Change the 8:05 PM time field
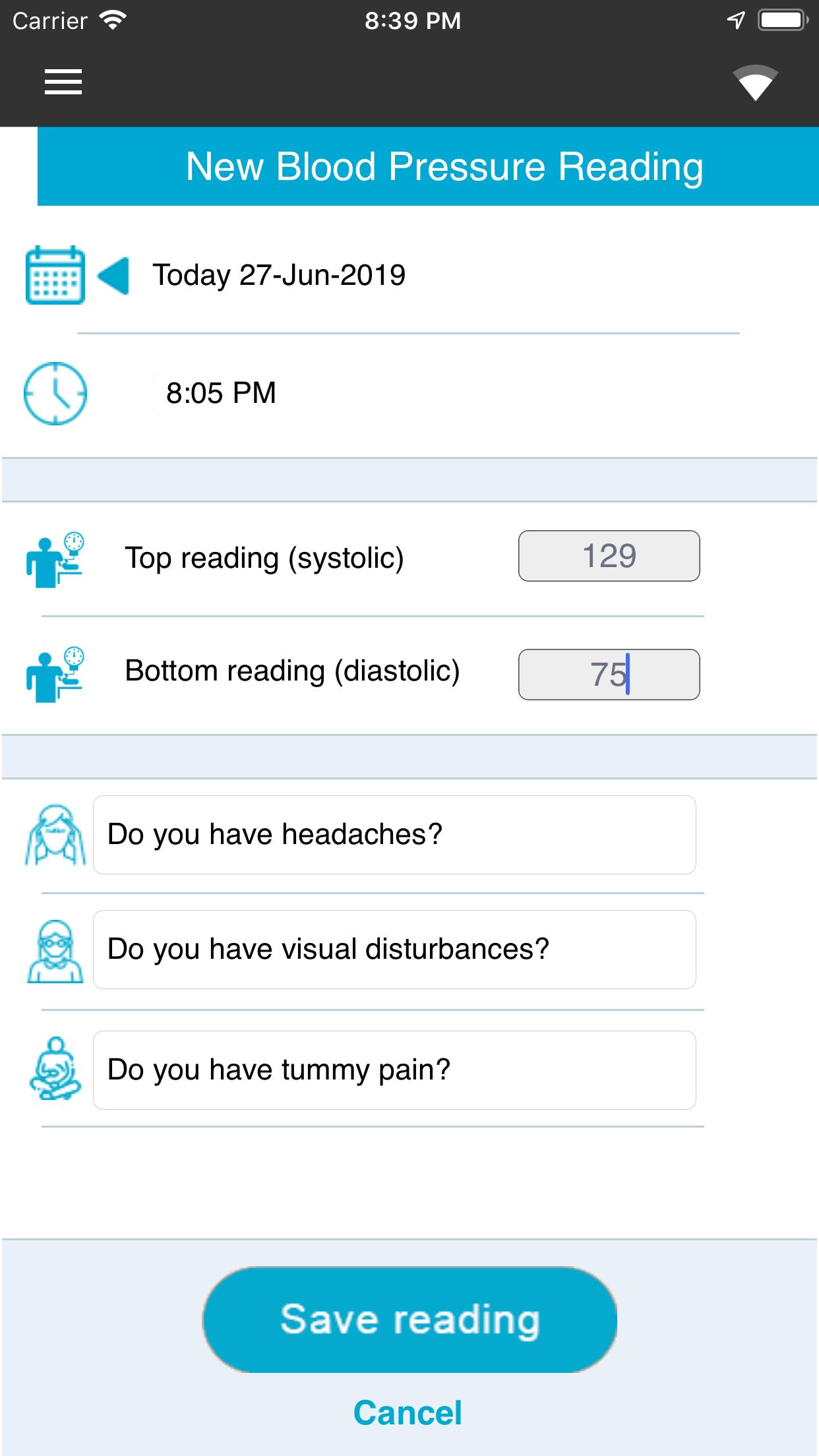Image resolution: width=819 pixels, height=1456 pixels. 221,393
